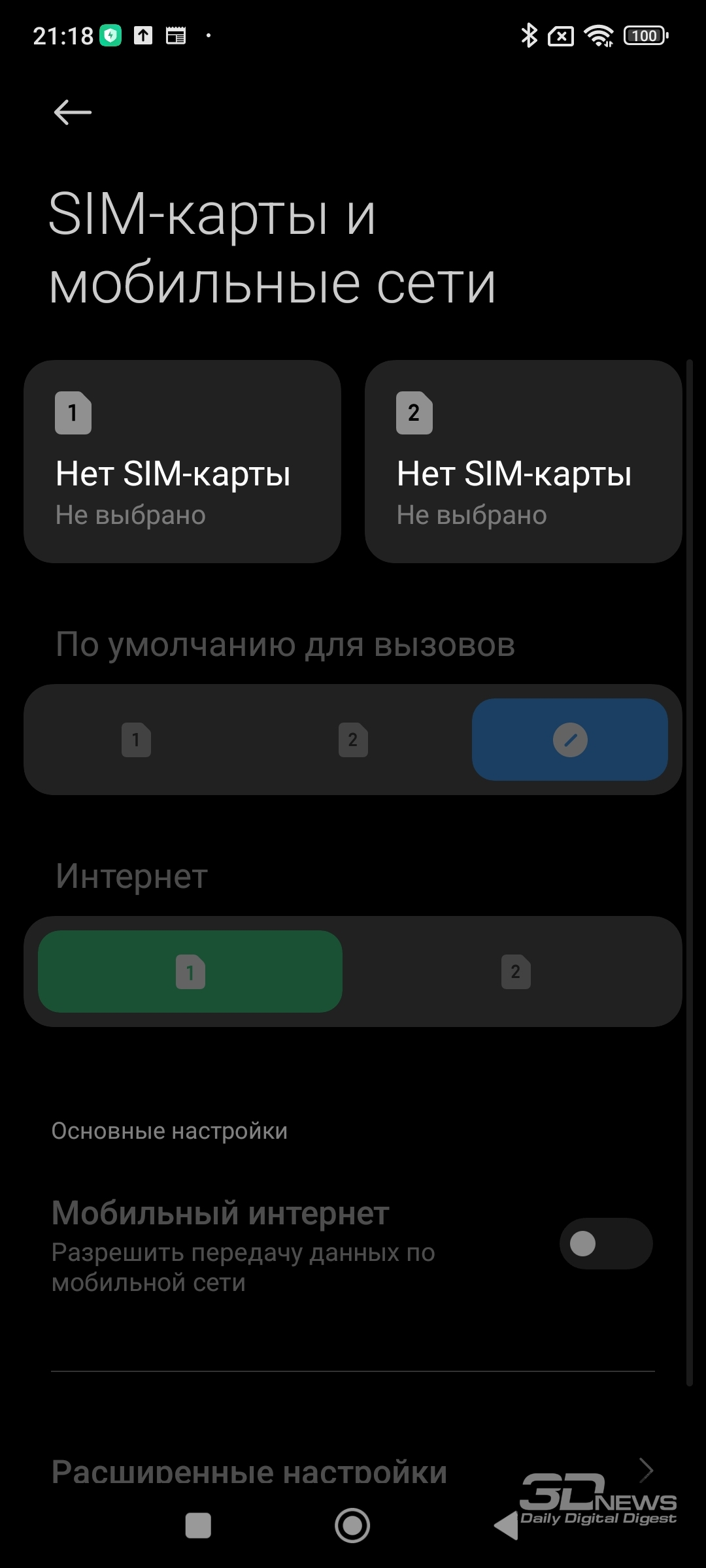706x1568 pixels.
Task: Select SIM 1 as default for calls
Action: [x=136, y=740]
